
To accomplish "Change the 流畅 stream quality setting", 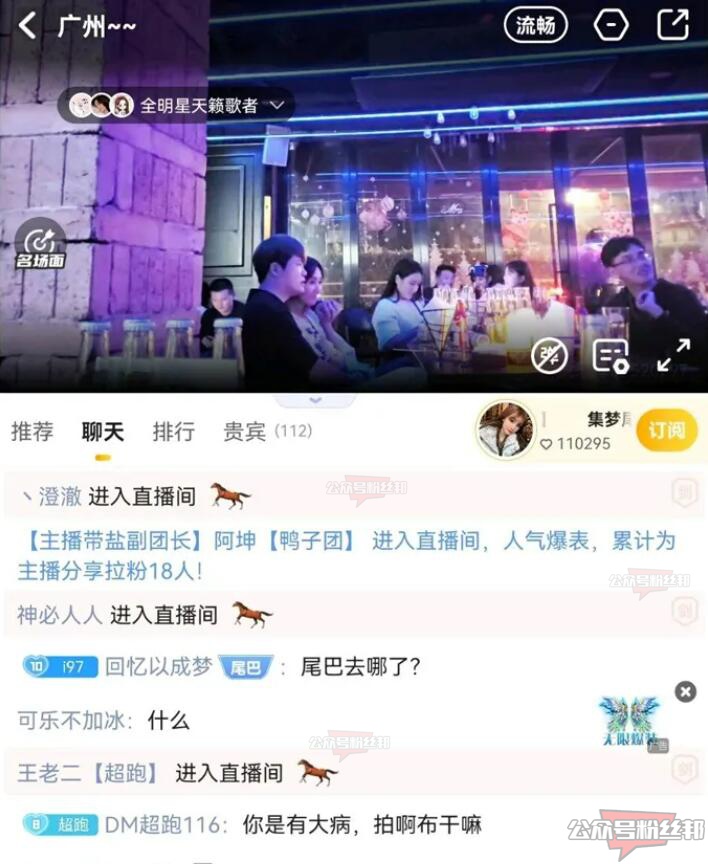I will [535, 26].
